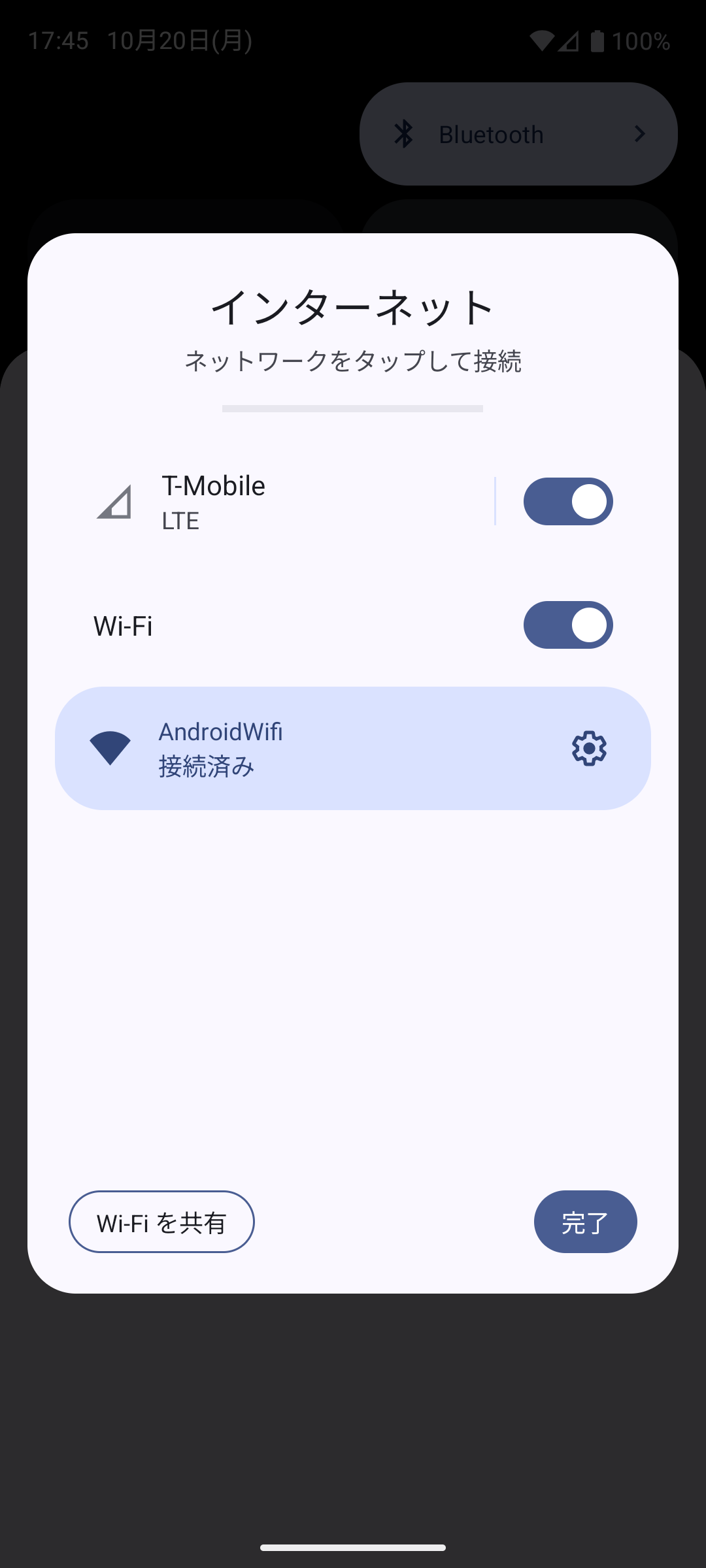This screenshot has height=1568, width=706.
Task: Click the 100% battery indicator
Action: click(641, 41)
